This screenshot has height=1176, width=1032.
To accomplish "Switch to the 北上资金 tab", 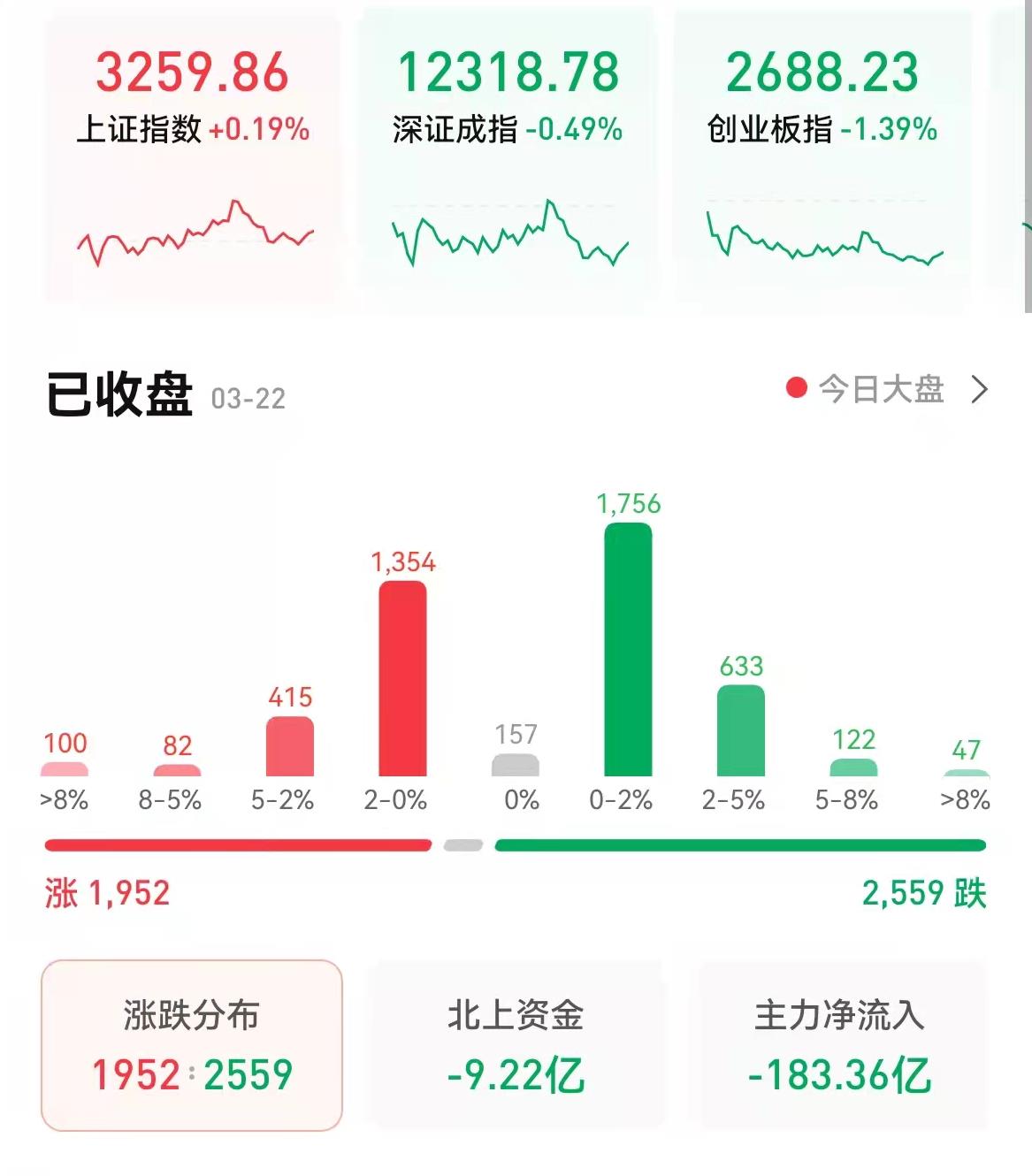I will (516, 1045).
